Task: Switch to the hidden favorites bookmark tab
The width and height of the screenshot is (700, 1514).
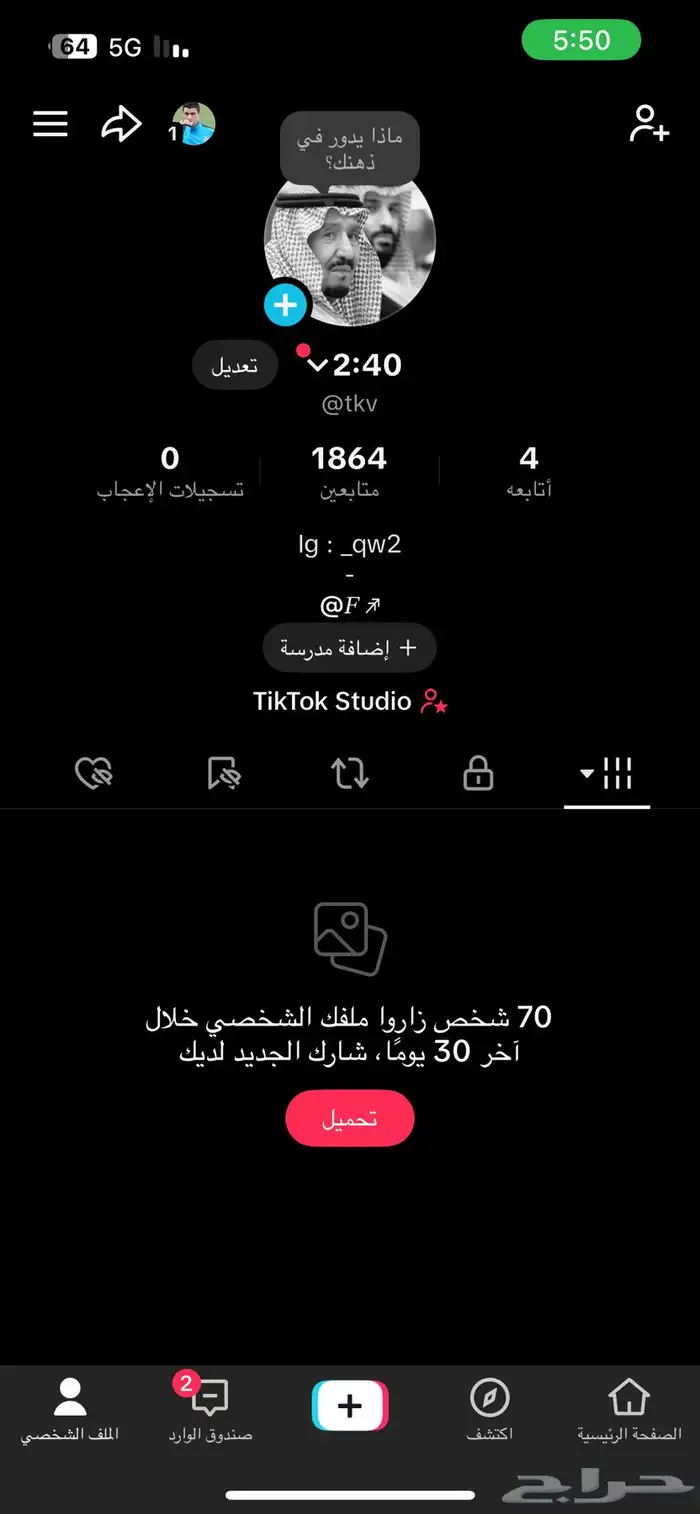Action: coord(223,774)
